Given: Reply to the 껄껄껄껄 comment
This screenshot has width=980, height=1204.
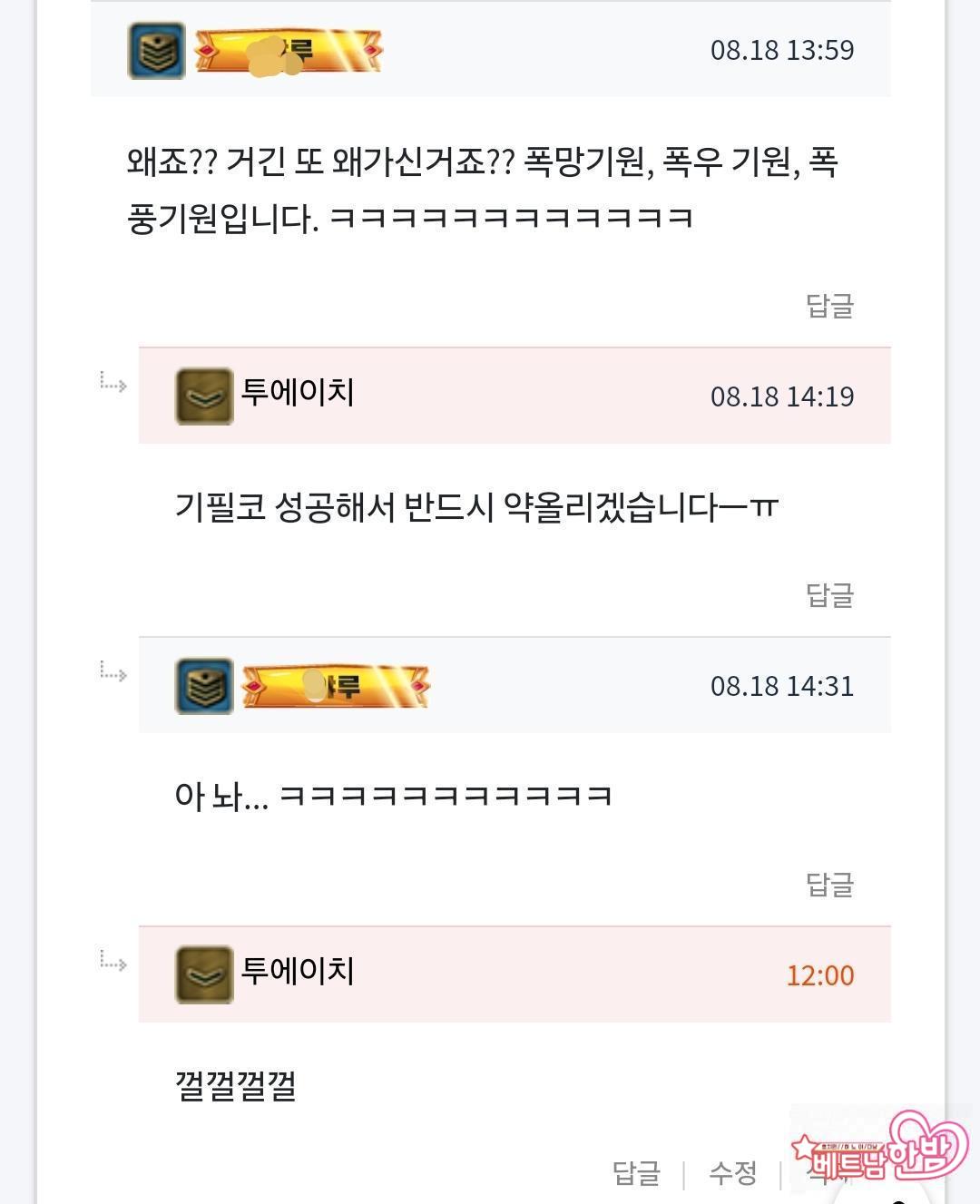Looking at the screenshot, I should [636, 1173].
